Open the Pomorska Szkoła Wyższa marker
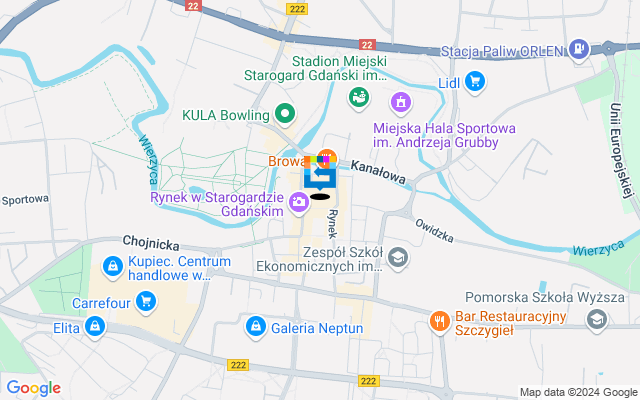This screenshot has height=400, width=640. (597, 319)
